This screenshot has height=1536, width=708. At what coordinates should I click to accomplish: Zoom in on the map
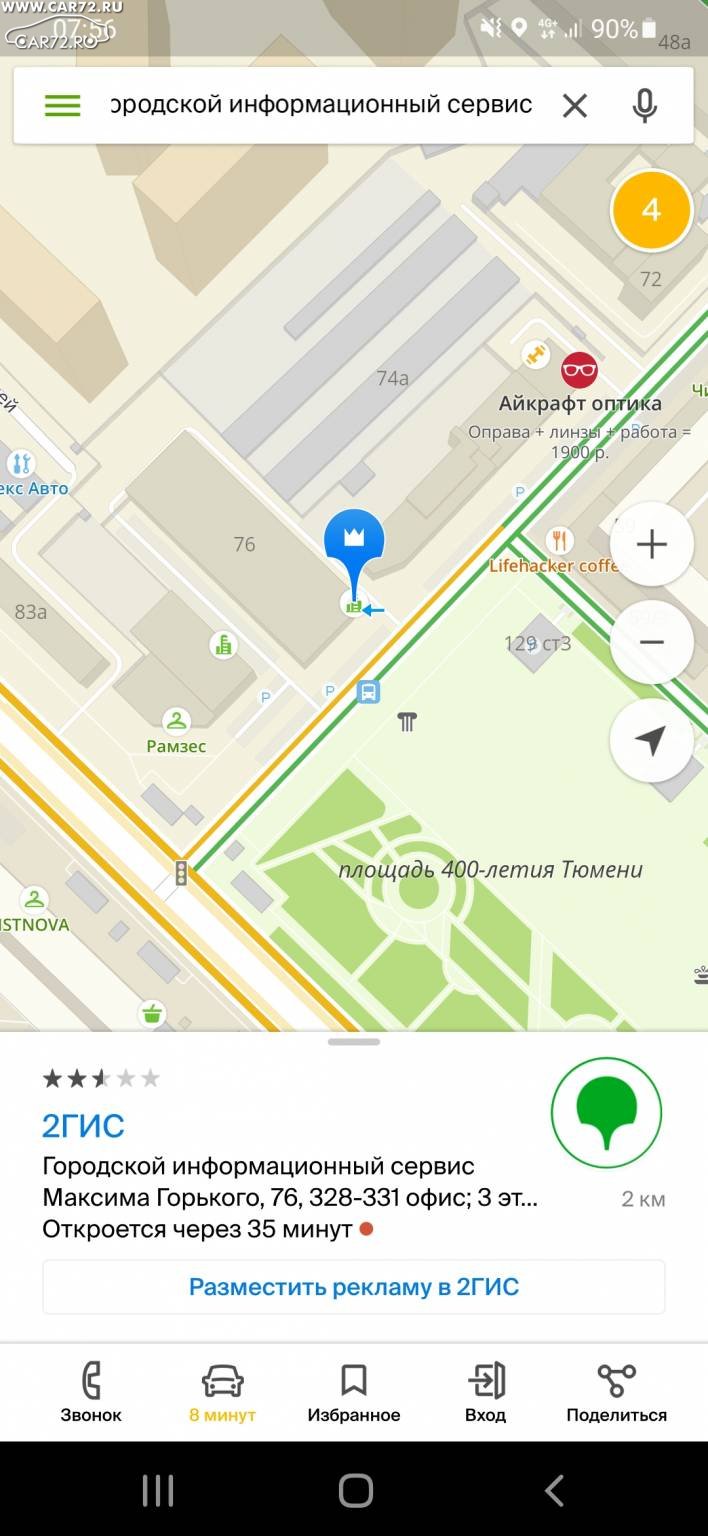click(651, 545)
